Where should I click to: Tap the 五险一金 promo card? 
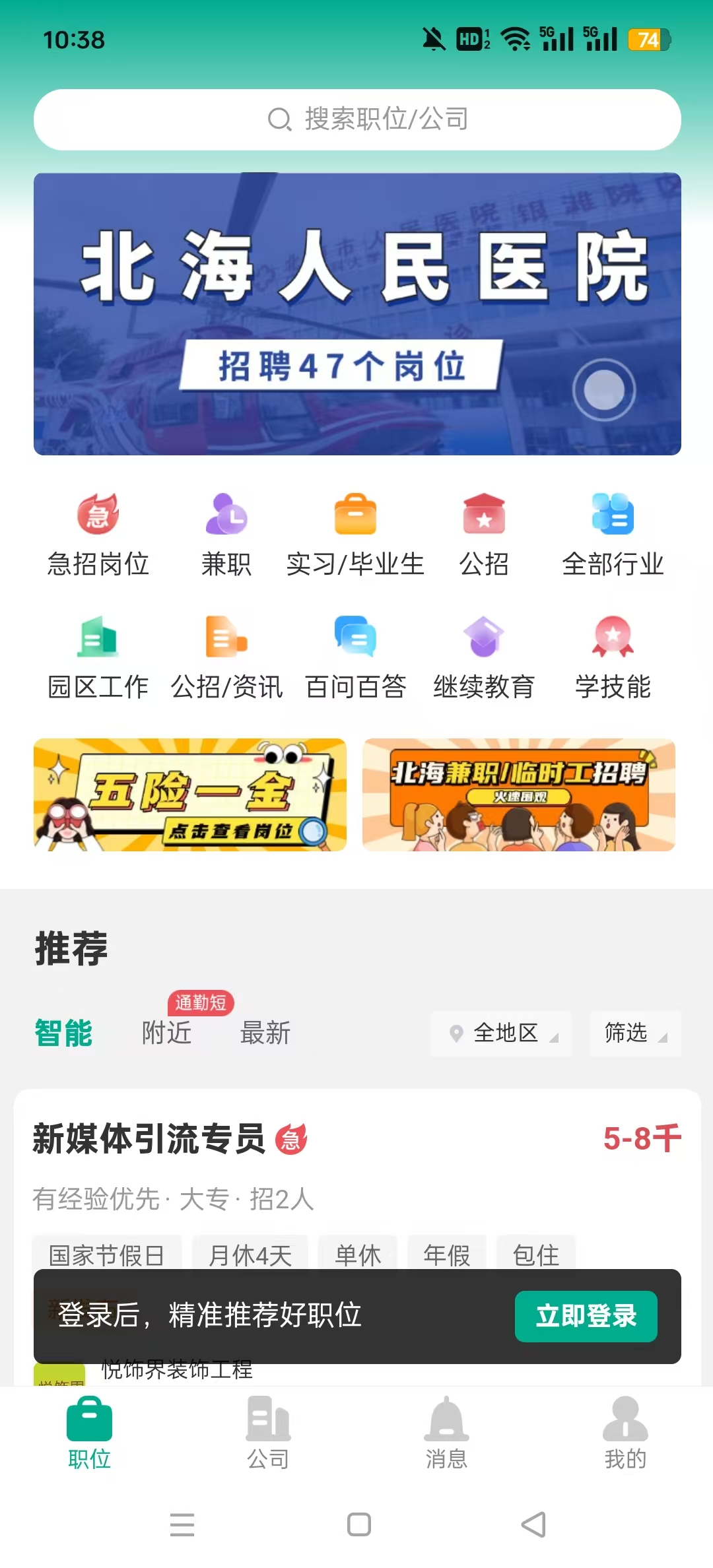190,795
